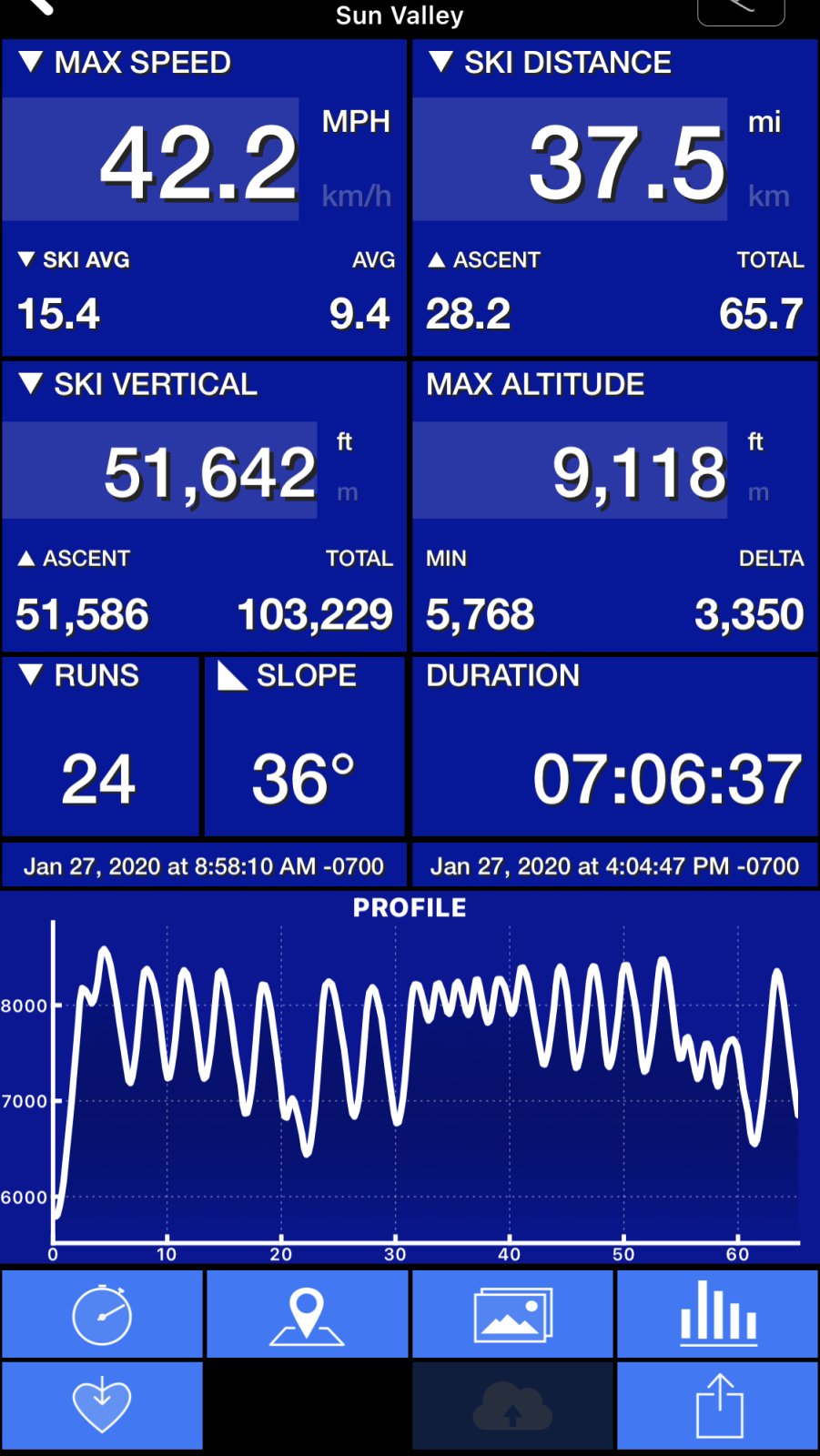820x1456 pixels.
Task: Save activity with the heart icon
Action: coord(102,1405)
